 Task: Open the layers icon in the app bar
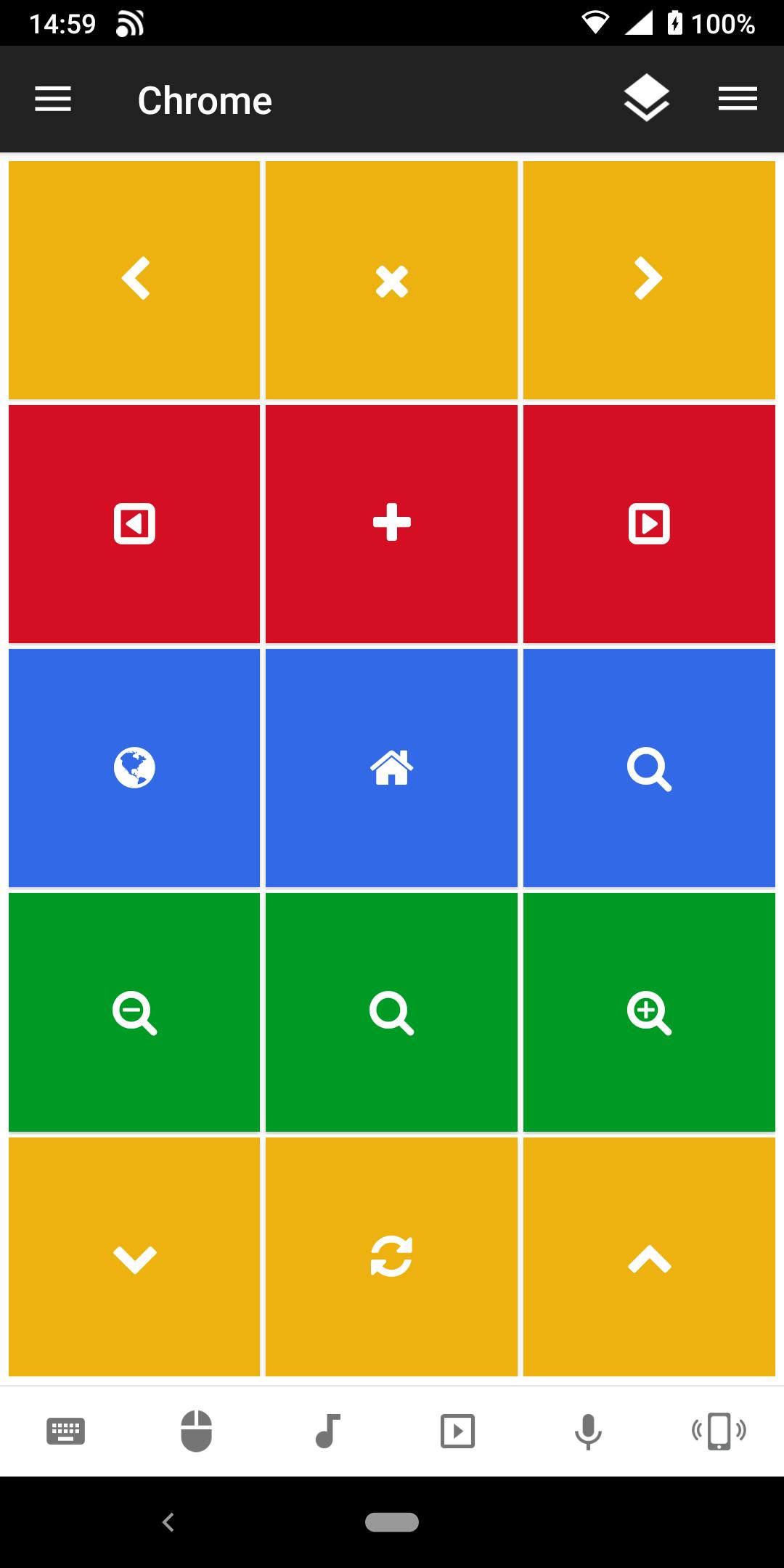pos(646,99)
